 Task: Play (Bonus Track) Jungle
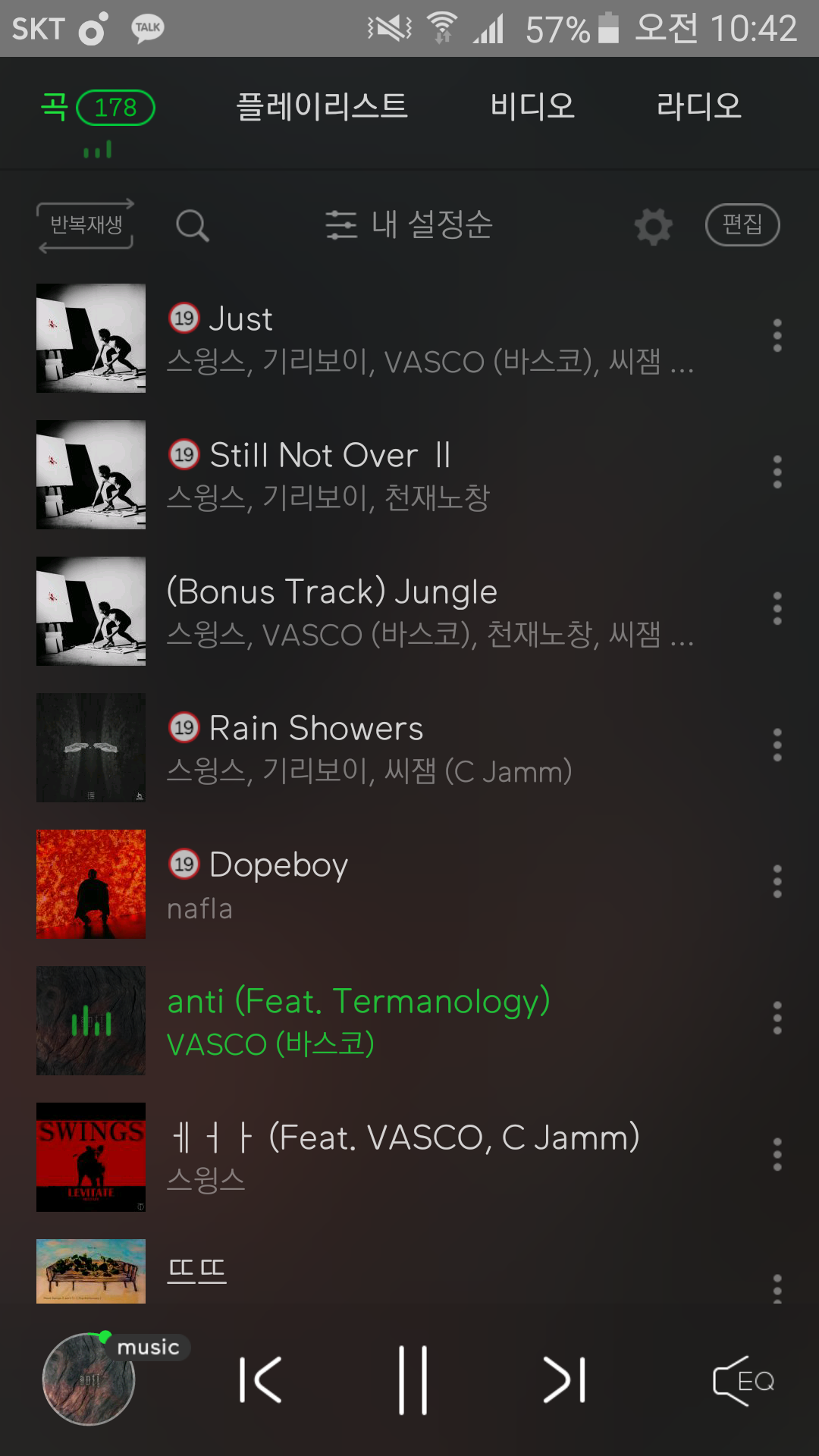pos(425,611)
